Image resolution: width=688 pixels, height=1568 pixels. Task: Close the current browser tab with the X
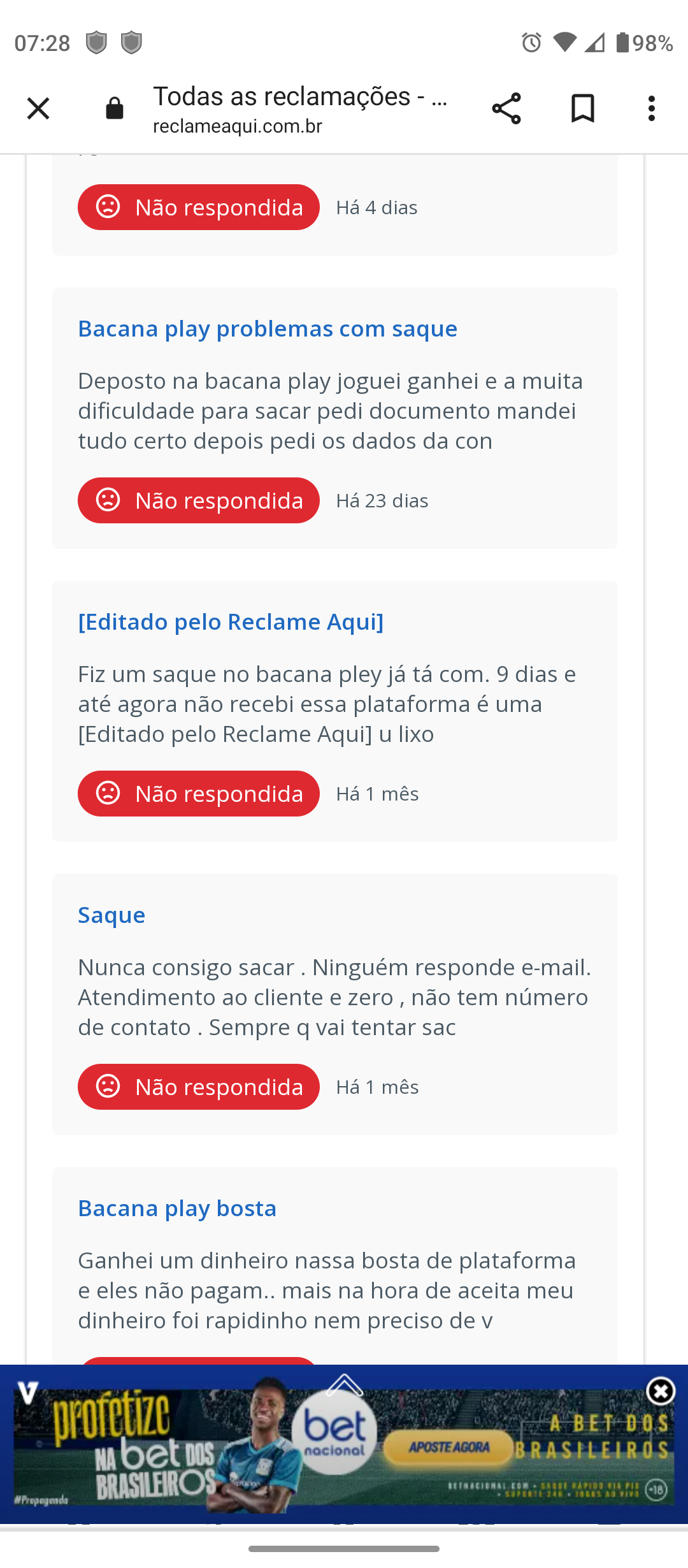(38, 108)
